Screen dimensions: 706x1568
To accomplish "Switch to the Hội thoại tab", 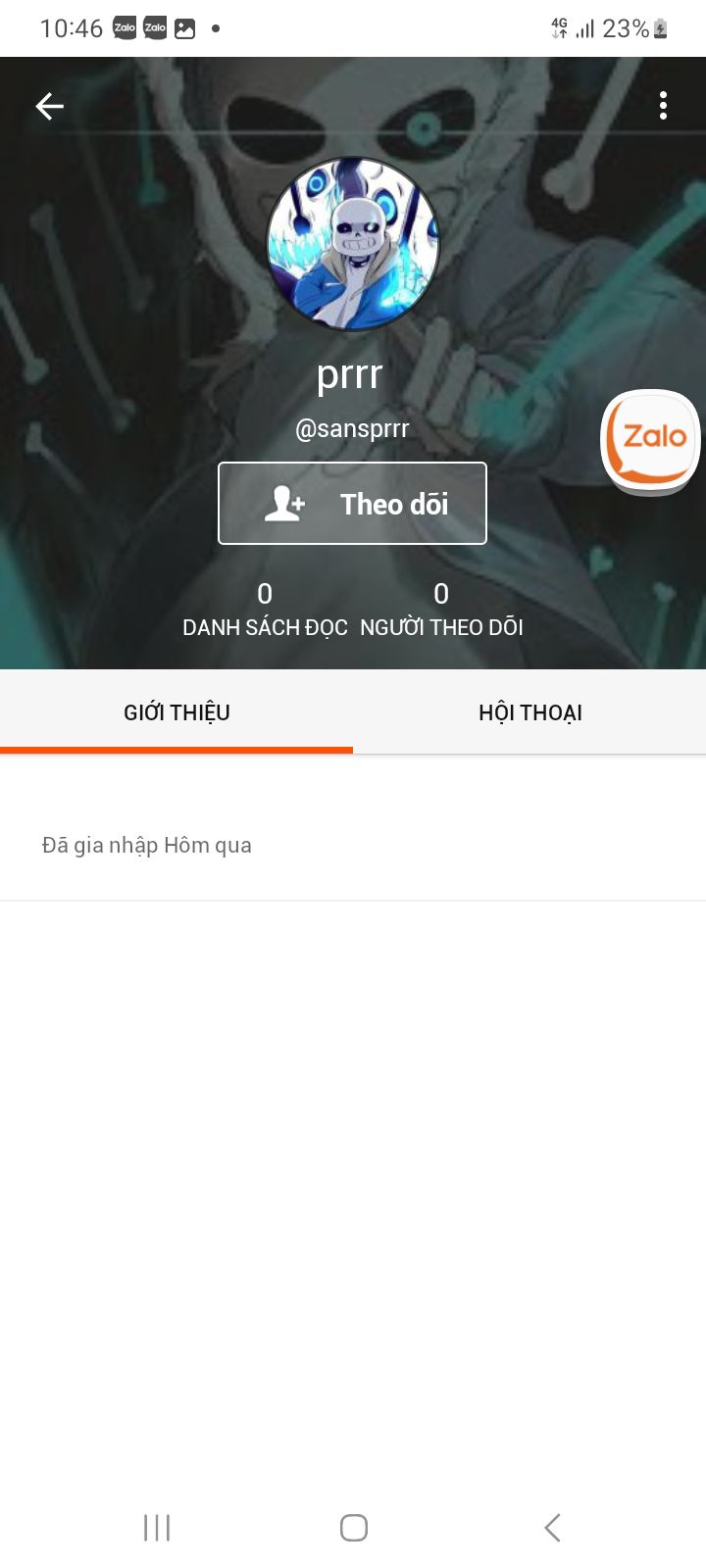I will 529,712.
